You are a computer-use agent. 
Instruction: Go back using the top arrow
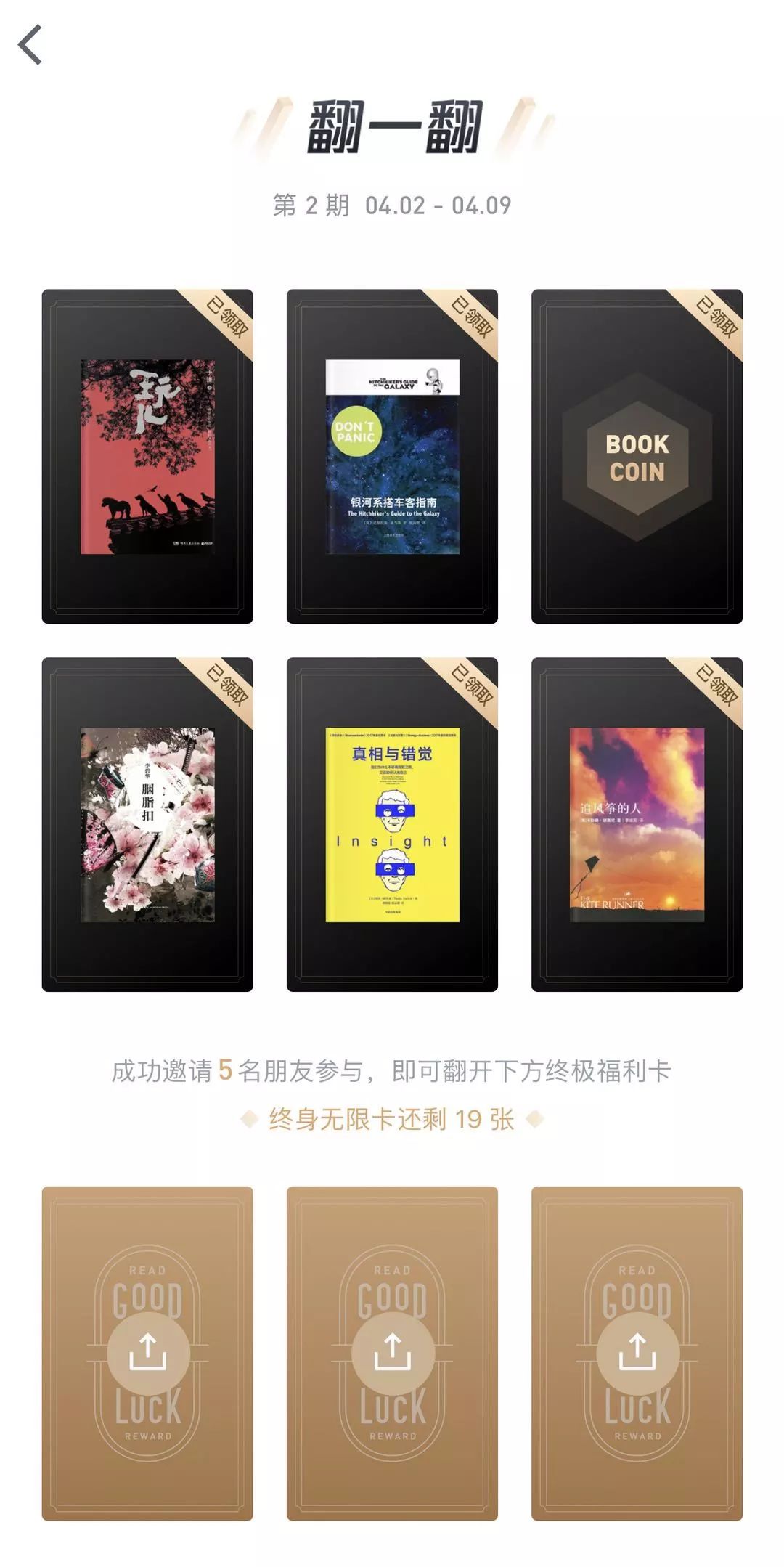click(30, 45)
